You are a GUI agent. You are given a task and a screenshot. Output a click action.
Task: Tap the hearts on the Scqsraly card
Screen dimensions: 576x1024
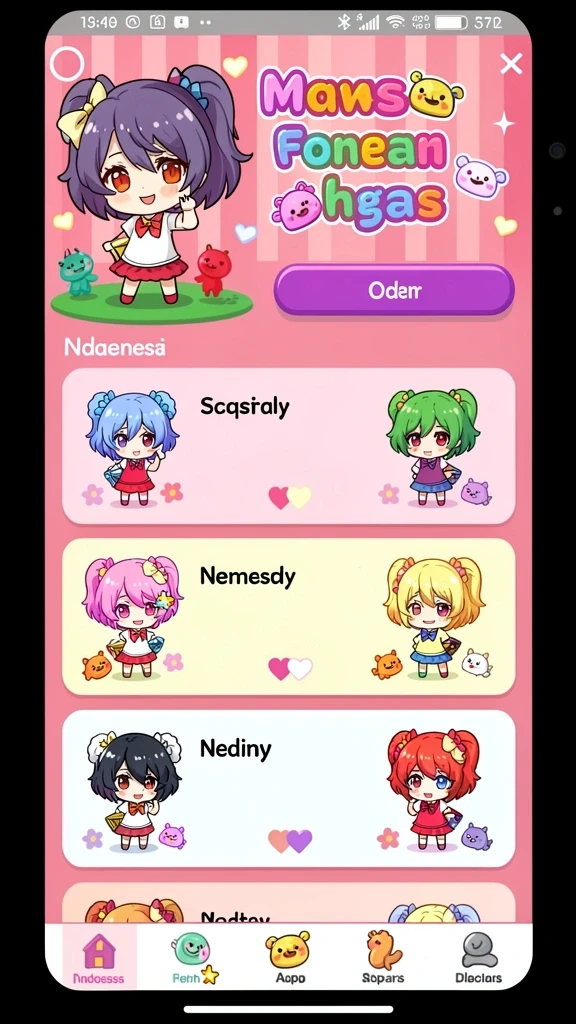(290, 498)
